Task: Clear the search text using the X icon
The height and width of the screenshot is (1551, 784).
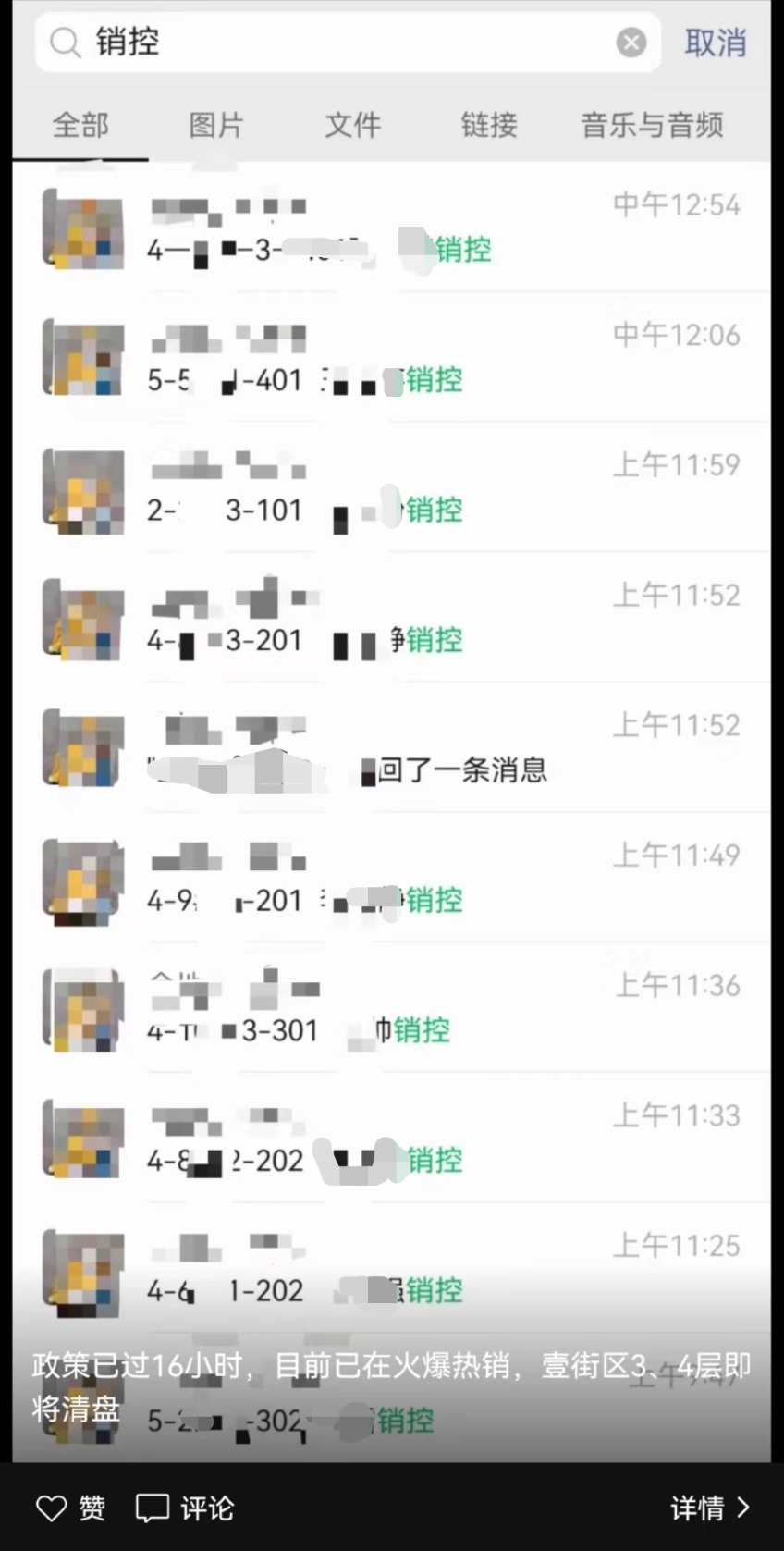Action: (631, 42)
